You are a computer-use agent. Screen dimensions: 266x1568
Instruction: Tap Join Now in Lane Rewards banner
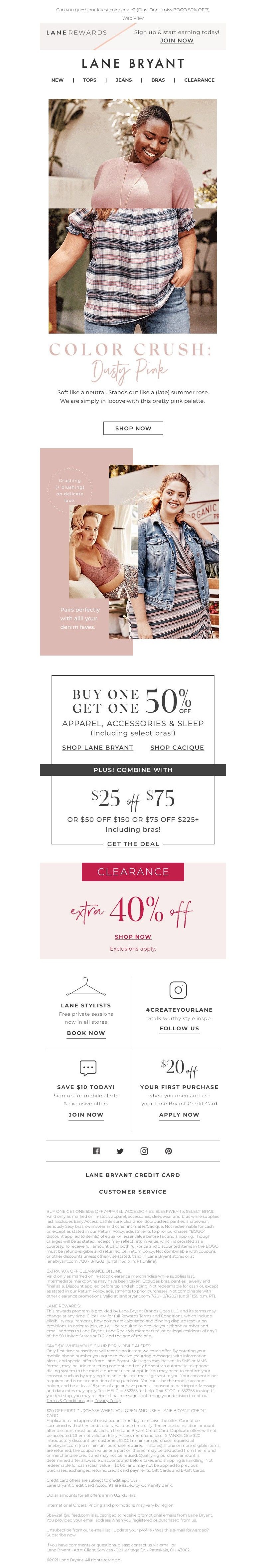[176, 40]
